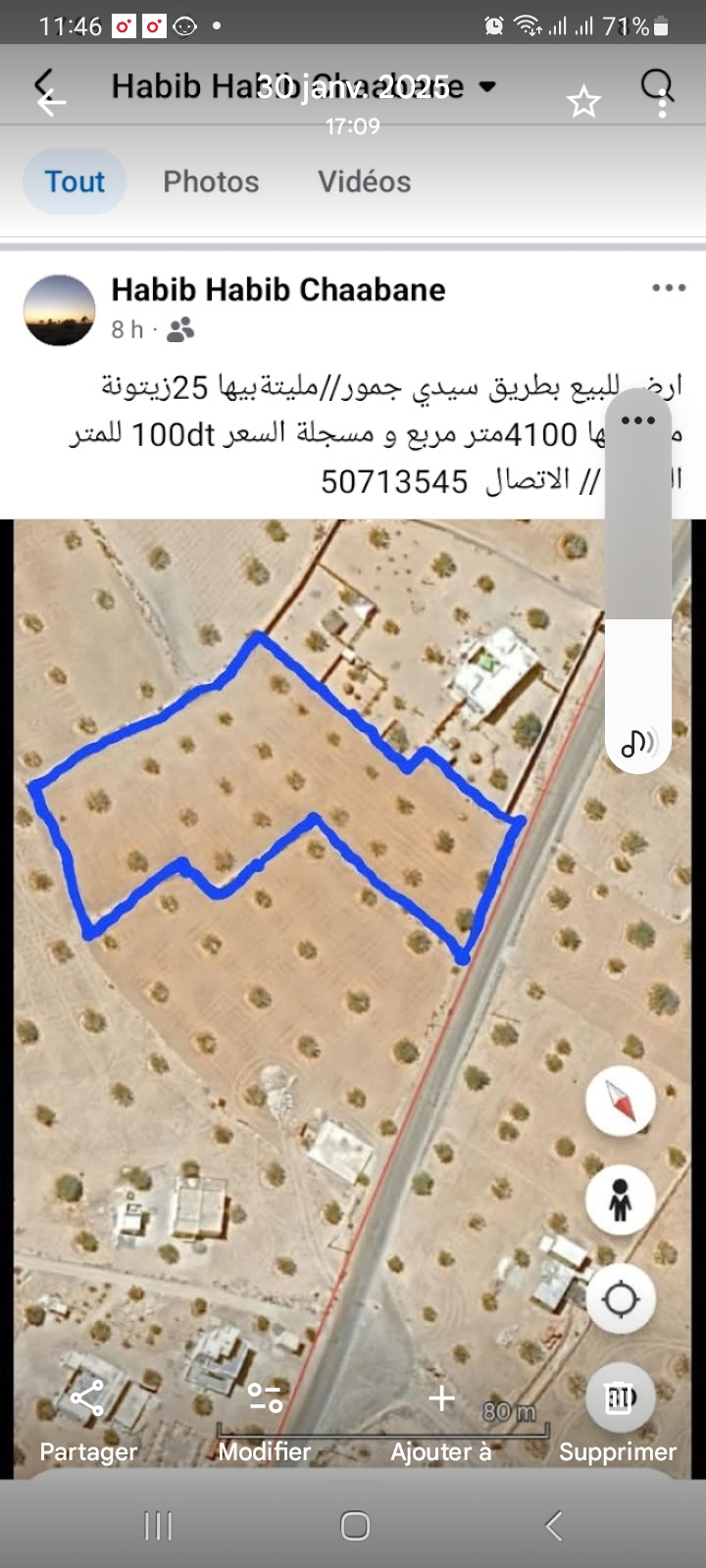Viewport: 706px width, 1568px height.
Task: Open the recent apps view
Action: click(158, 1525)
